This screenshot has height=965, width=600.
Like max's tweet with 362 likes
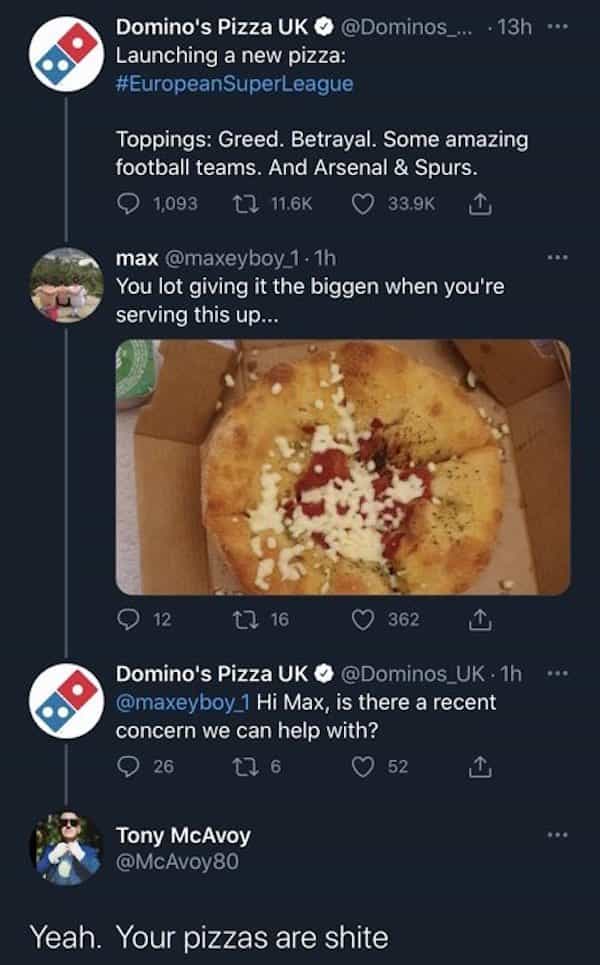tap(363, 619)
